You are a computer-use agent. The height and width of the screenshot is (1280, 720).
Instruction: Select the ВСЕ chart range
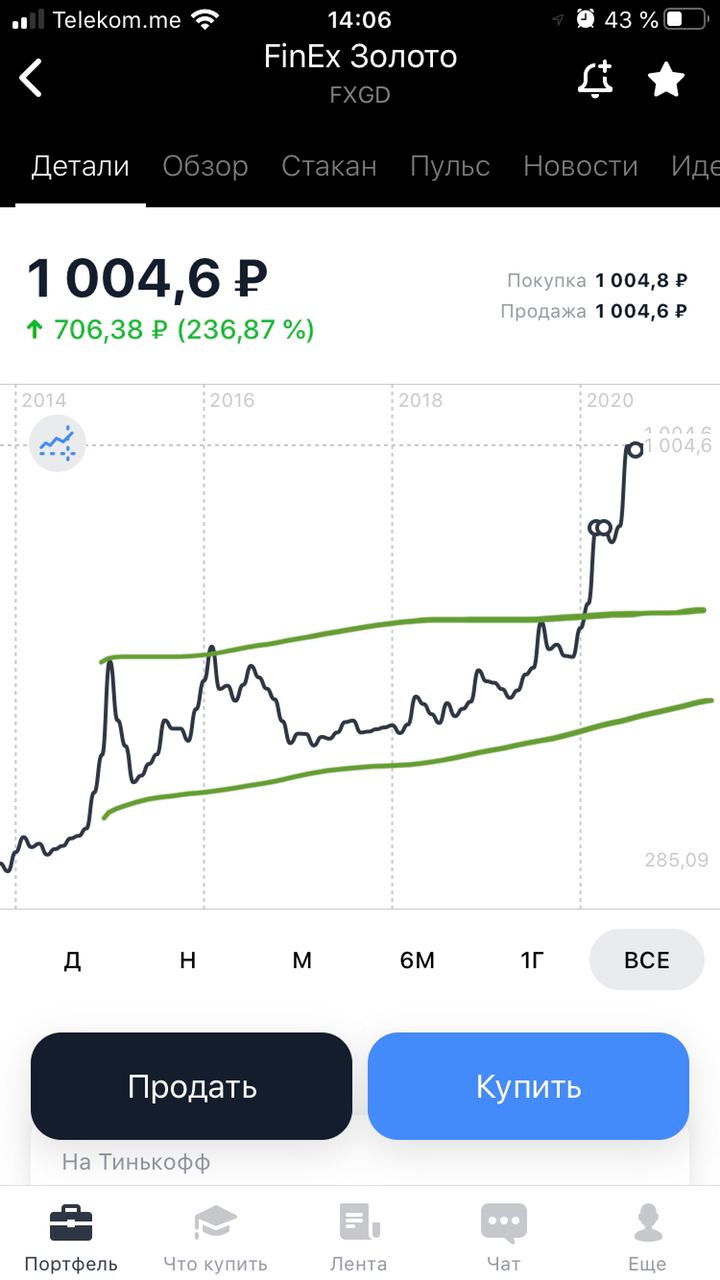pos(647,960)
